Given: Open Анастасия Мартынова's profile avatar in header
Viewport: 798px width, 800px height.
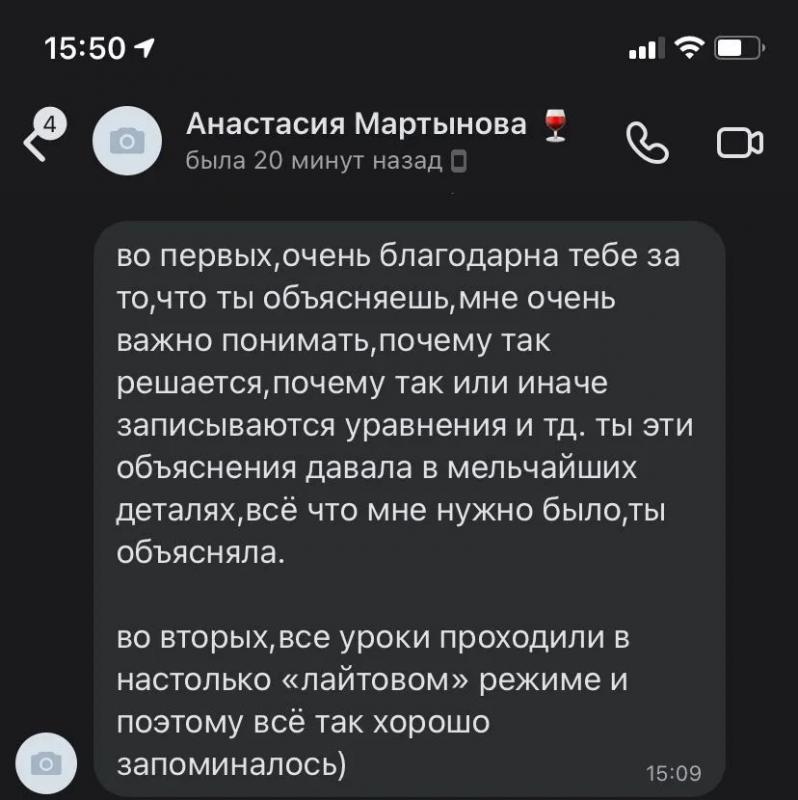Looking at the screenshot, I should pos(127,141).
